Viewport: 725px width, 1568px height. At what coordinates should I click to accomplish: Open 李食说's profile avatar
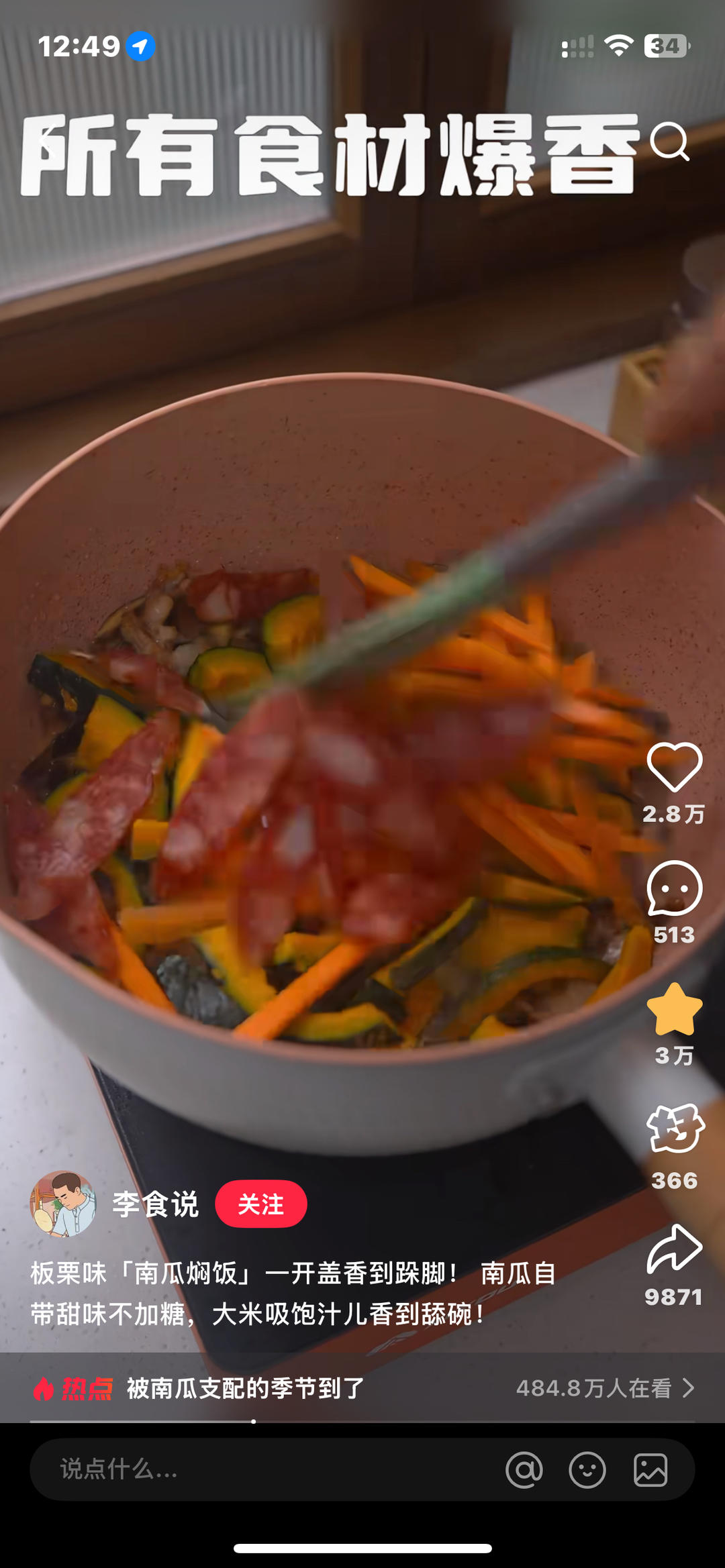click(x=63, y=1204)
